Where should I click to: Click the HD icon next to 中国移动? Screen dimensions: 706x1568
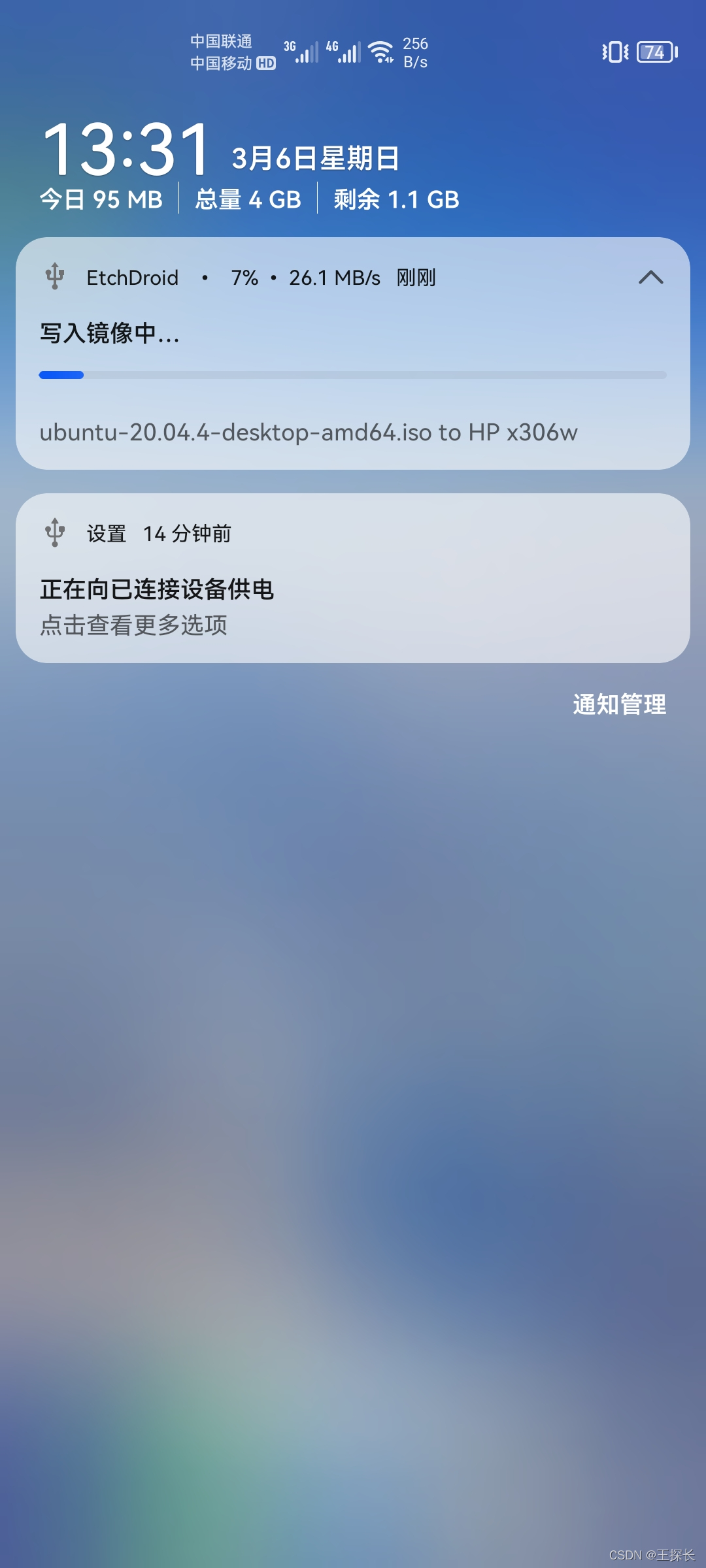[265, 65]
